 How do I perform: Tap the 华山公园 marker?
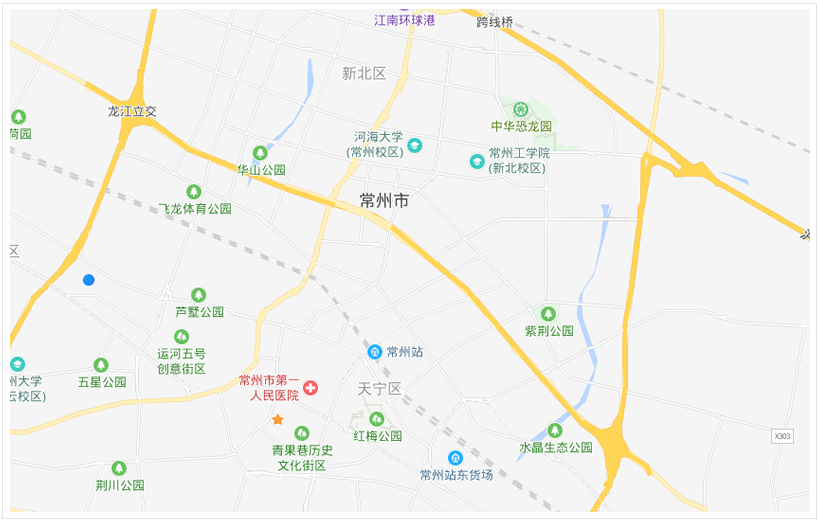tap(260, 153)
